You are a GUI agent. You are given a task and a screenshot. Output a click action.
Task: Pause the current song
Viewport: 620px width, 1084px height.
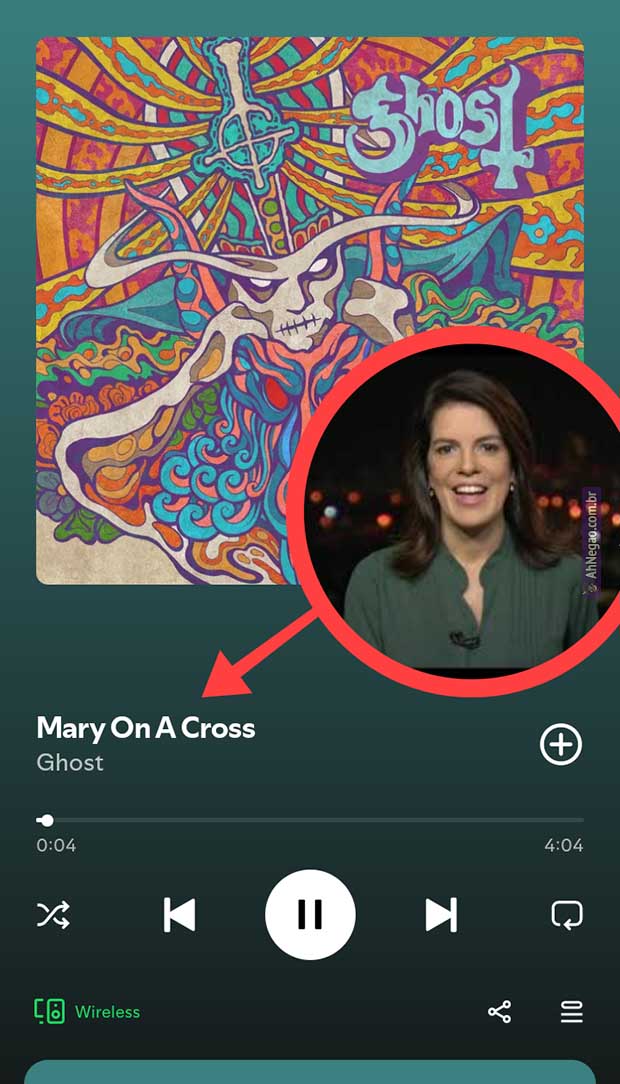click(x=310, y=914)
